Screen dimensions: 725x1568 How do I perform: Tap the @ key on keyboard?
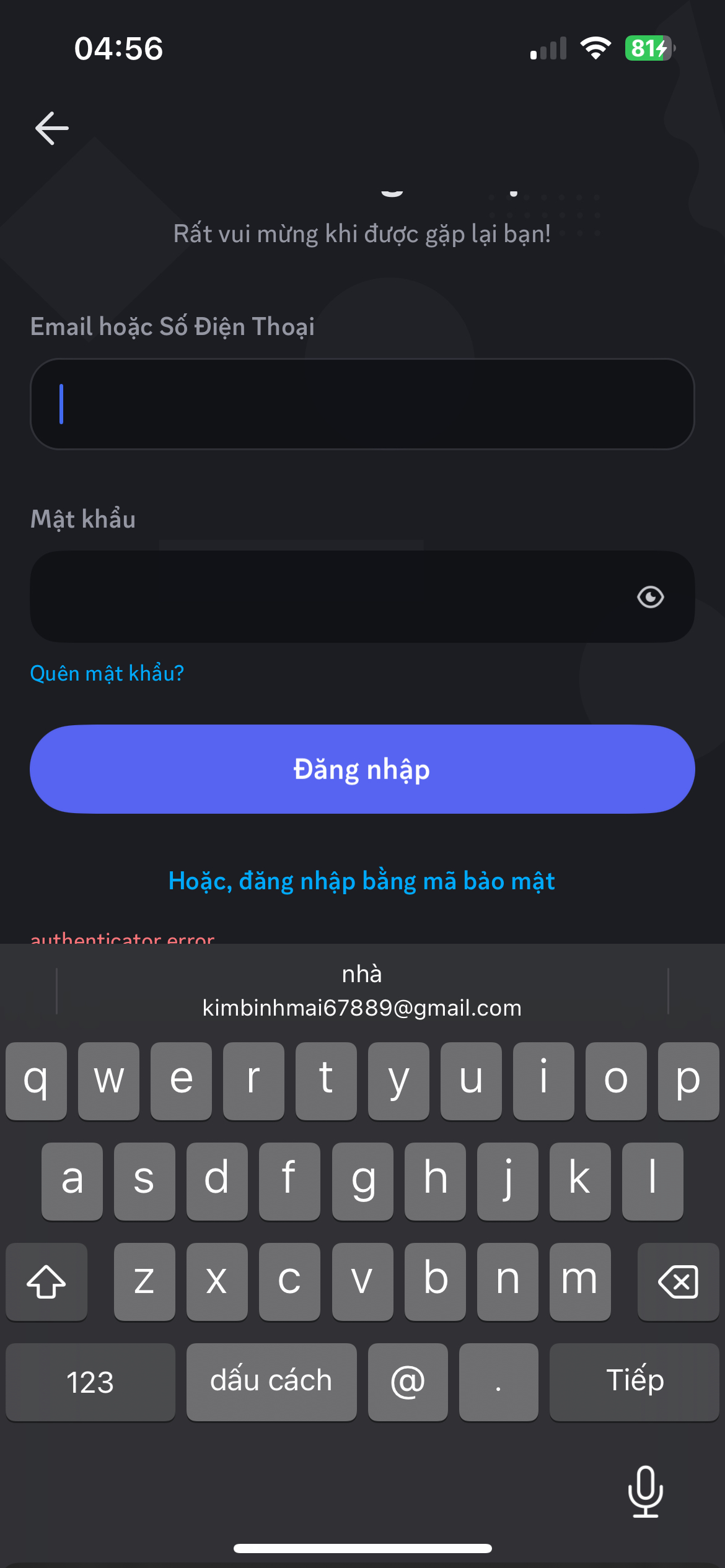coord(407,1382)
